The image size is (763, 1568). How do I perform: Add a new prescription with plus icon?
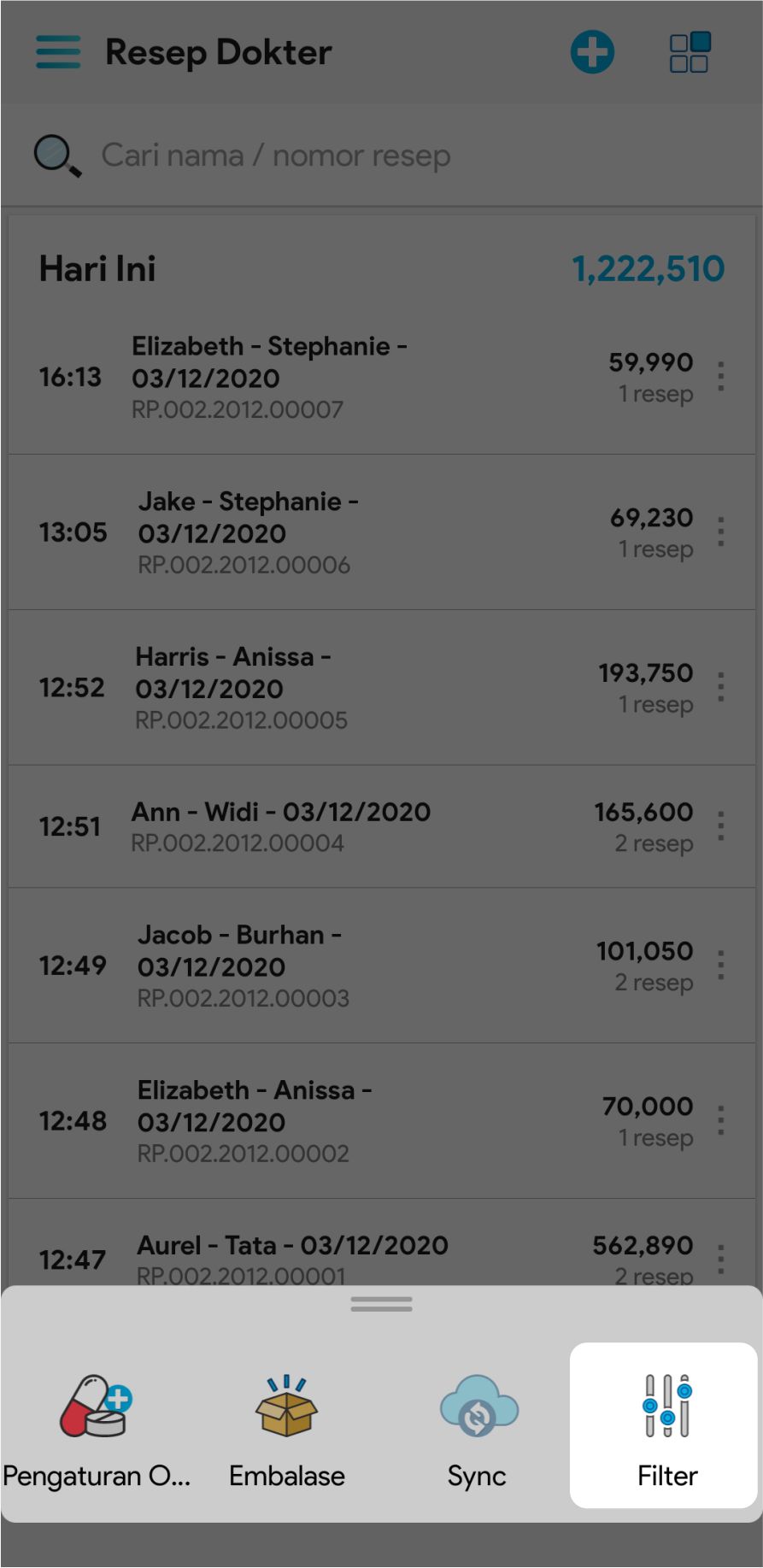(x=592, y=52)
